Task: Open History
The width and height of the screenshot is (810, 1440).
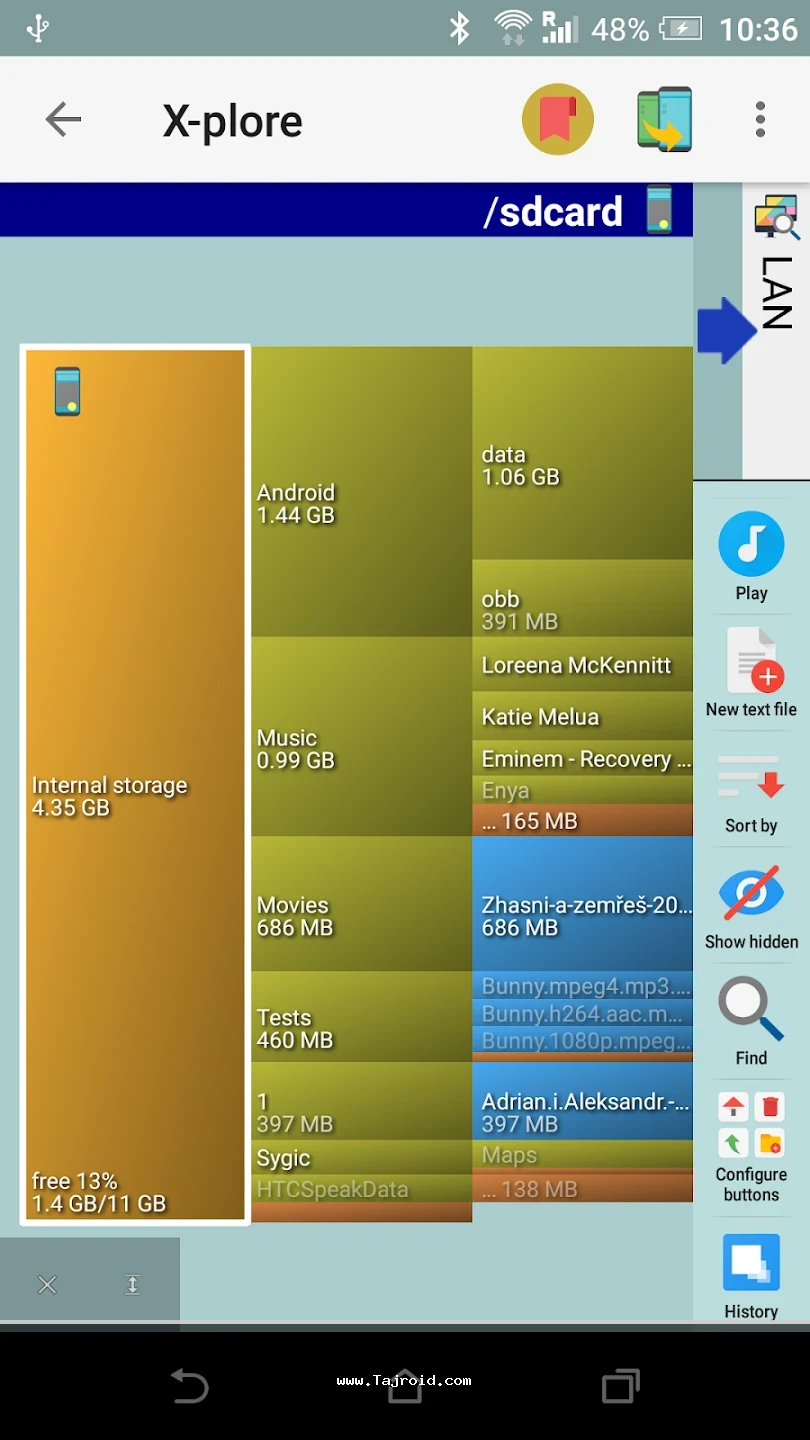Action: (x=751, y=1275)
